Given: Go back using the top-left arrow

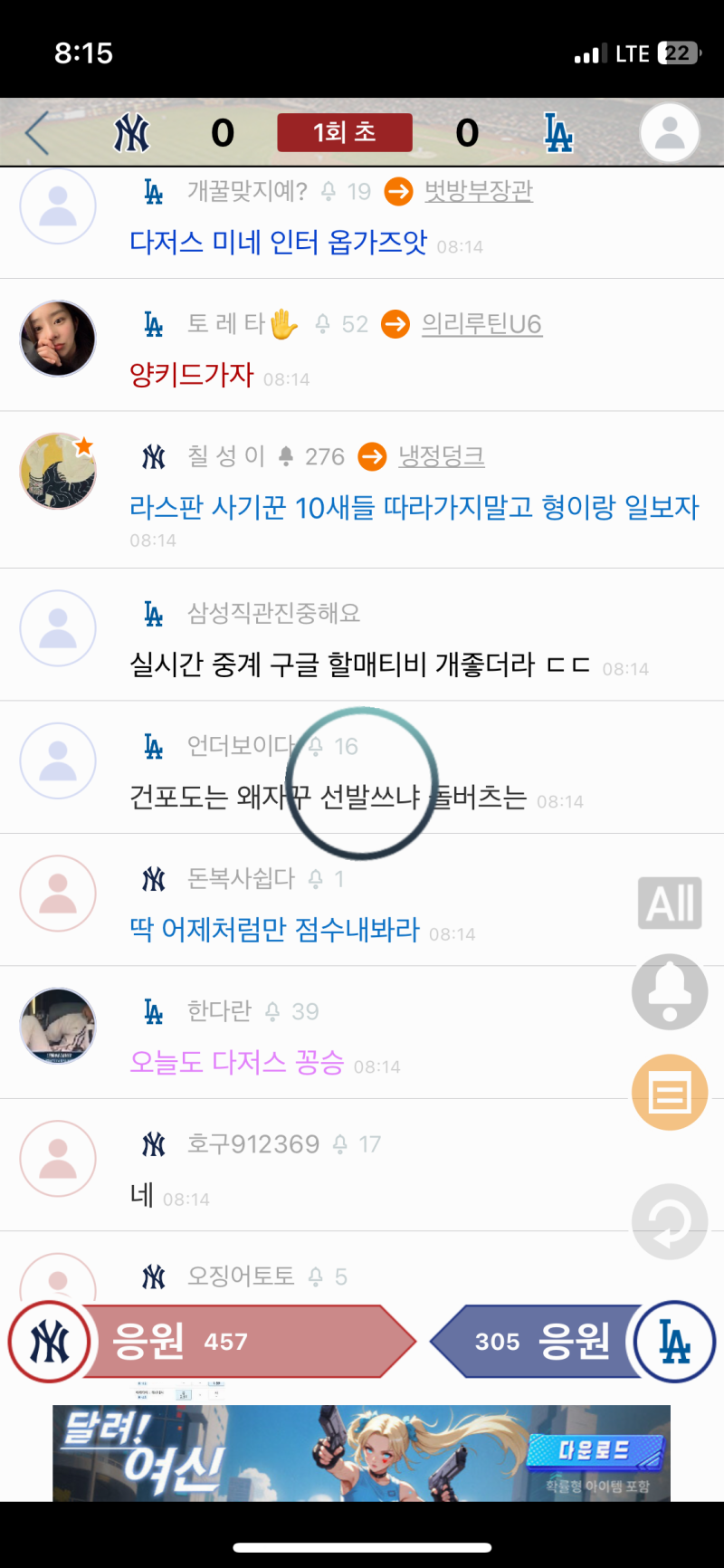Looking at the screenshot, I should tap(38, 134).
